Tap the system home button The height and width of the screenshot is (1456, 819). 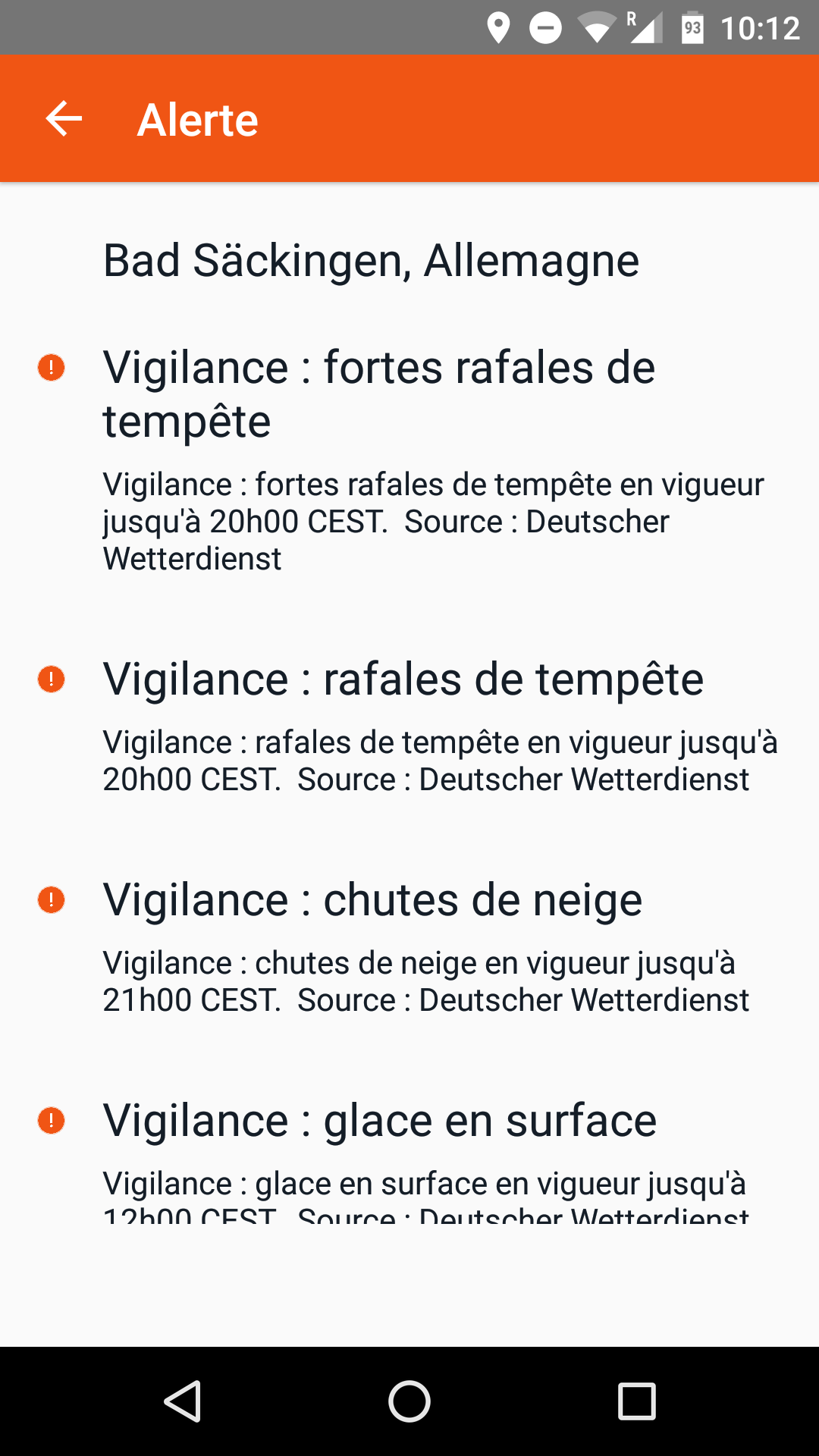[x=409, y=1401]
